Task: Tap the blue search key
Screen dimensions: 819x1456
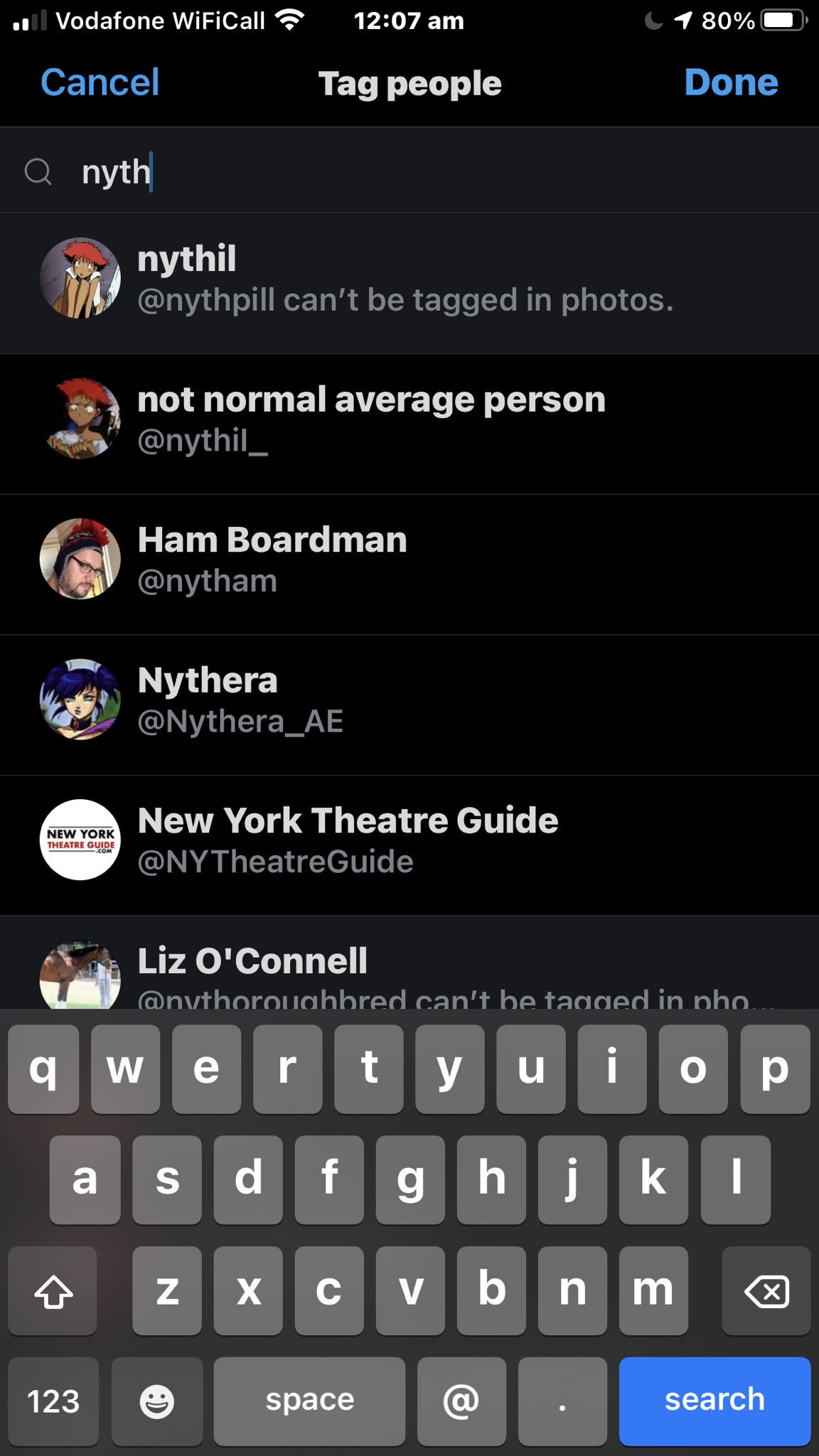Action: 714,1400
